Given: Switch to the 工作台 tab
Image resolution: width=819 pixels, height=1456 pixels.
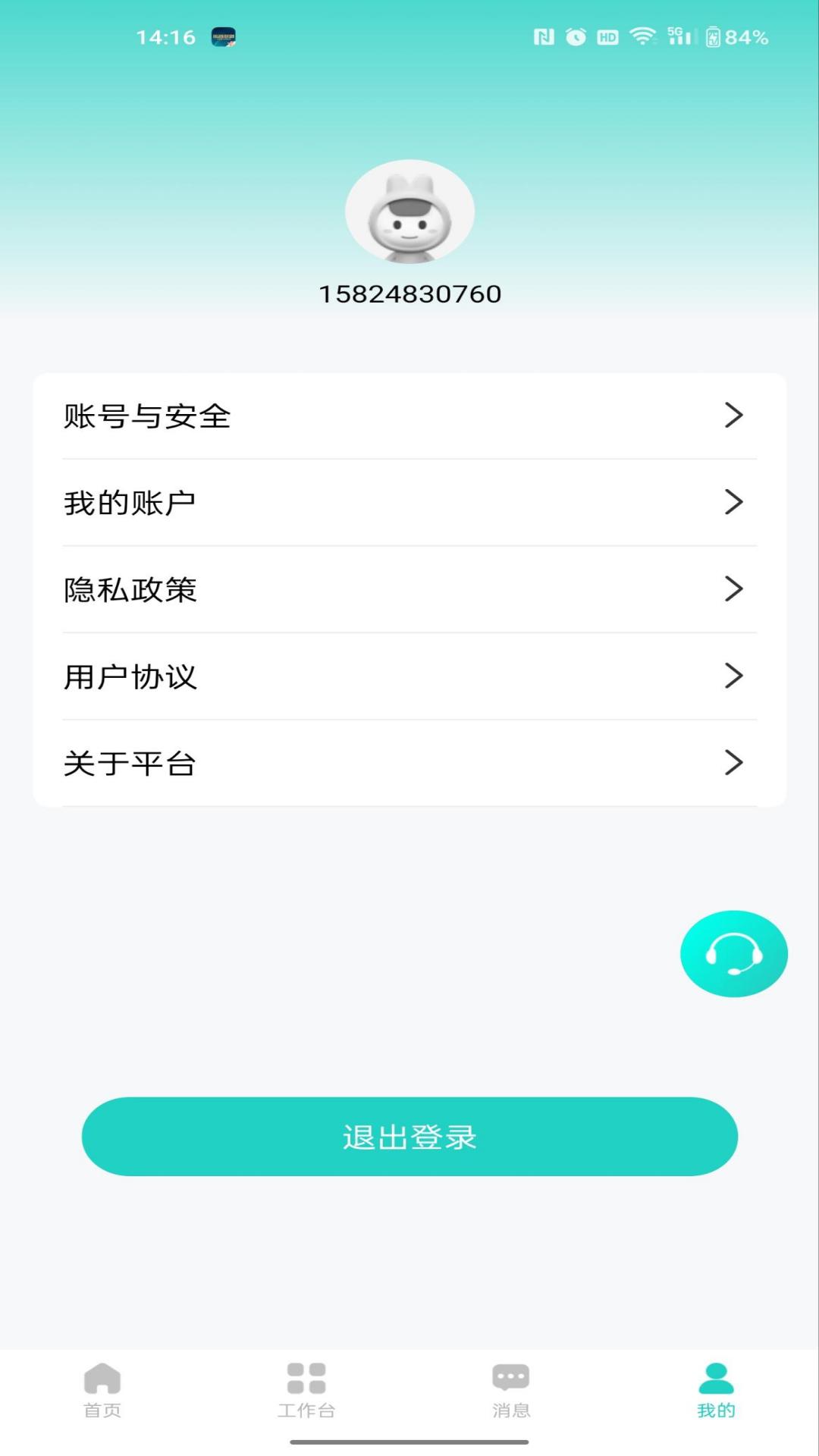Looking at the screenshot, I should 306,1390.
